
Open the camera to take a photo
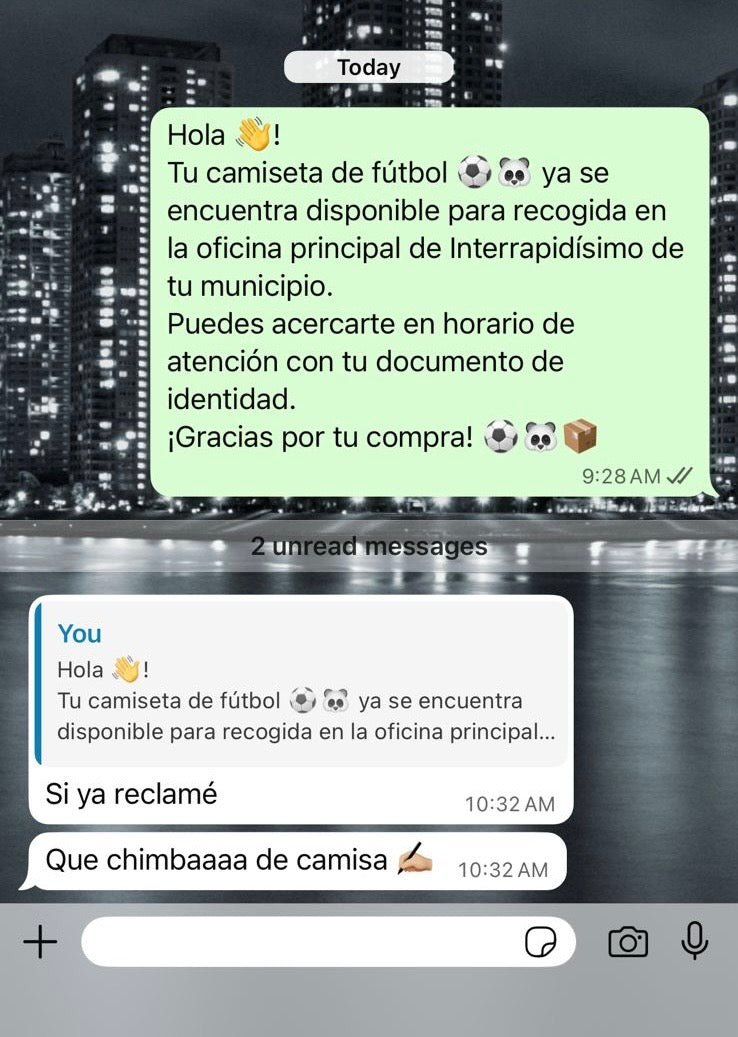(628, 942)
